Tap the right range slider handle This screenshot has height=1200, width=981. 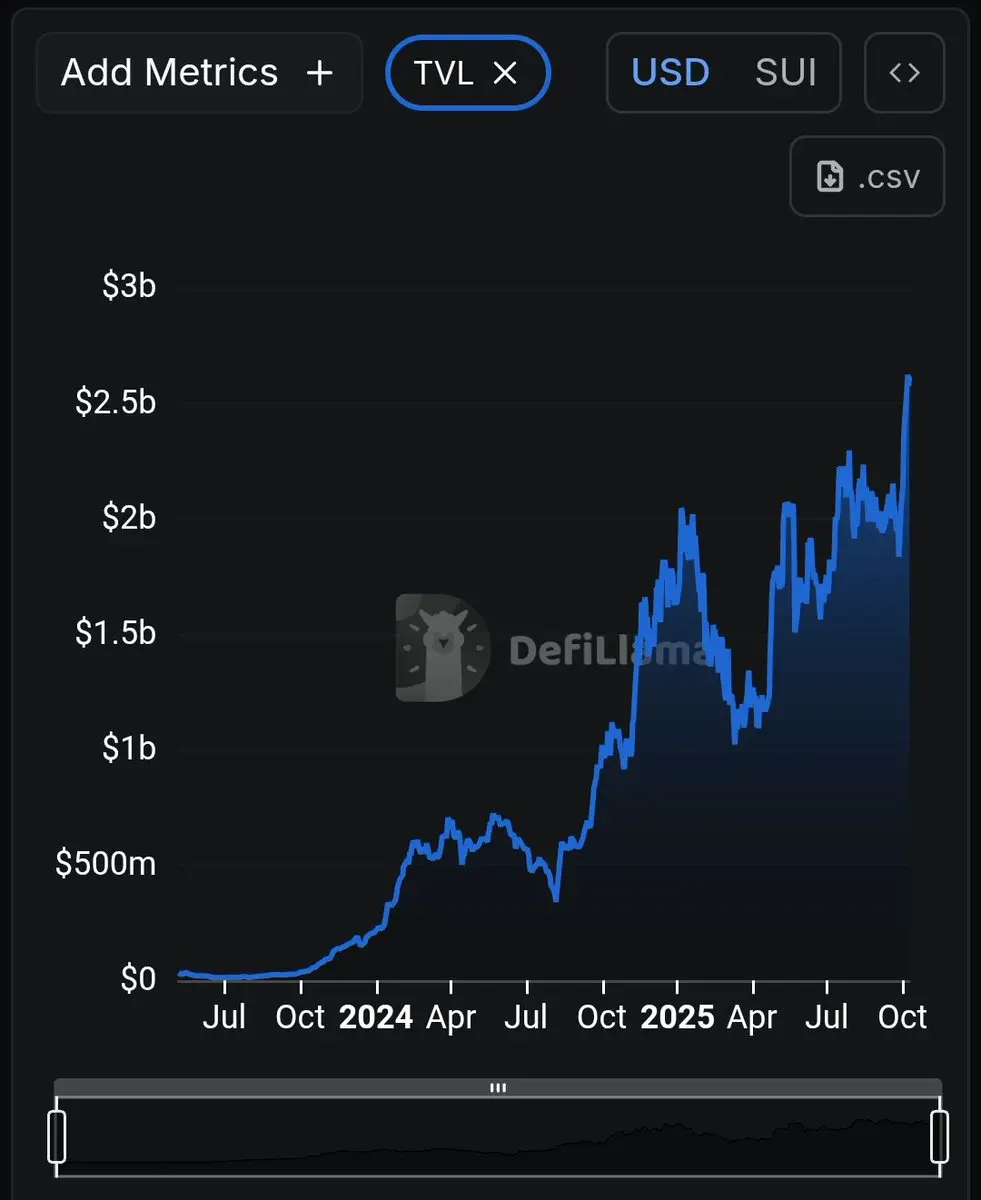[939, 1136]
